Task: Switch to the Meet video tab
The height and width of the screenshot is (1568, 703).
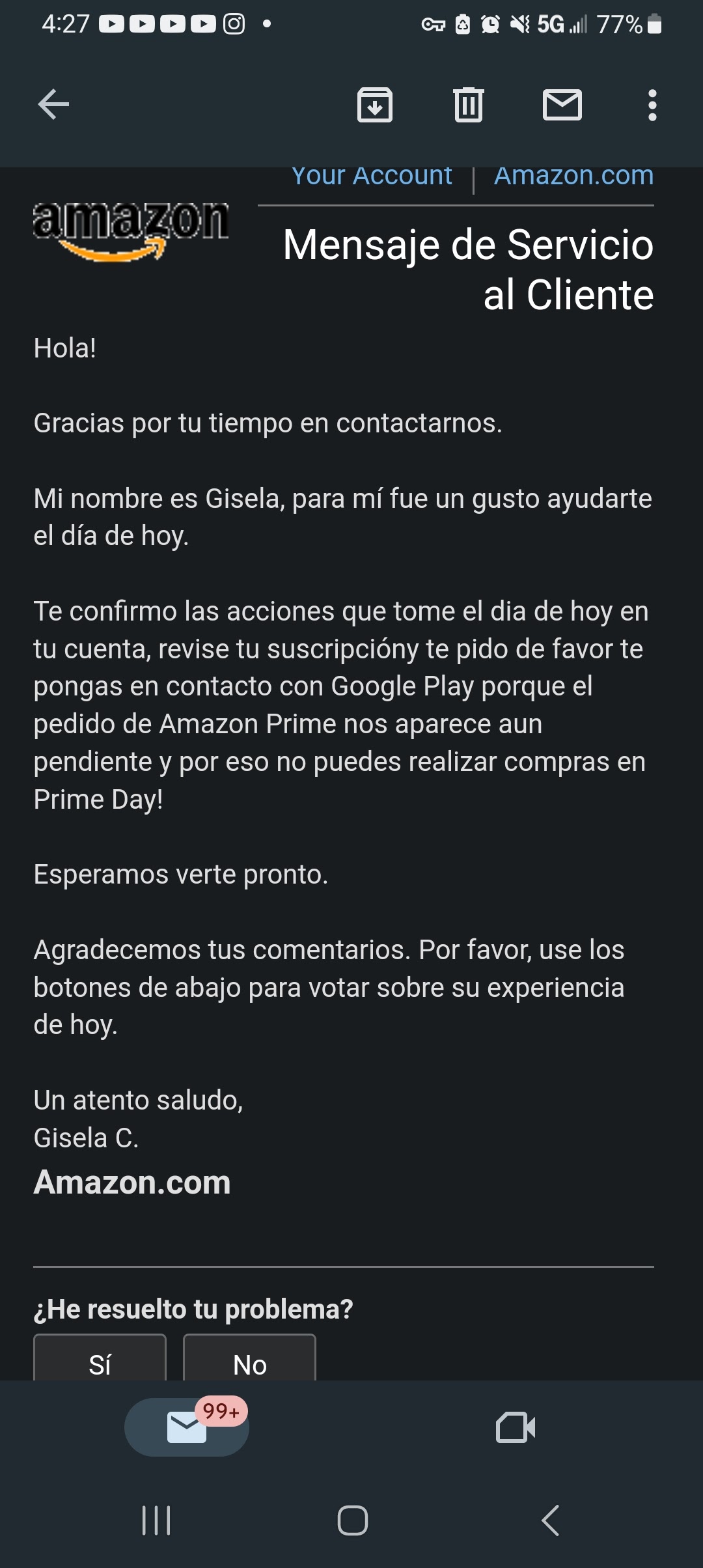Action: [x=516, y=1427]
